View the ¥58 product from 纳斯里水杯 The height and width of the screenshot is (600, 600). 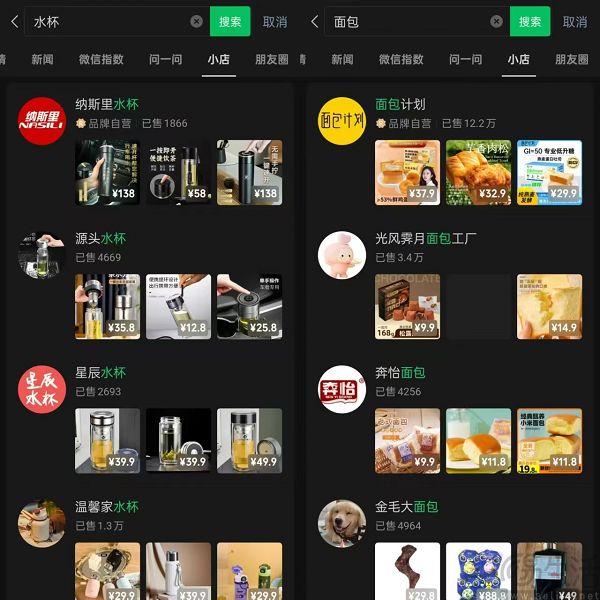click(x=178, y=172)
